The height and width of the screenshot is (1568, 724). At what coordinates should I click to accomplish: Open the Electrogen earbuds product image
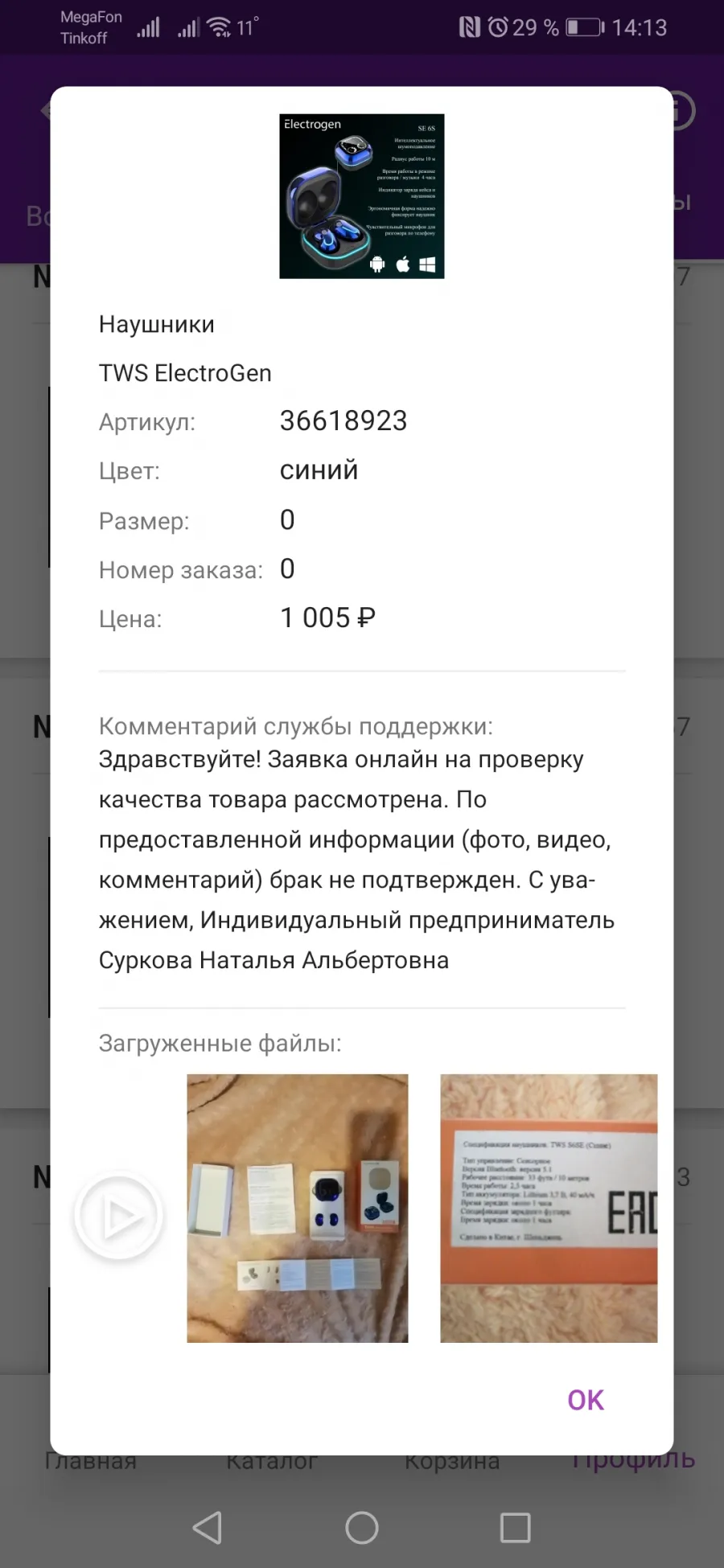[362, 196]
